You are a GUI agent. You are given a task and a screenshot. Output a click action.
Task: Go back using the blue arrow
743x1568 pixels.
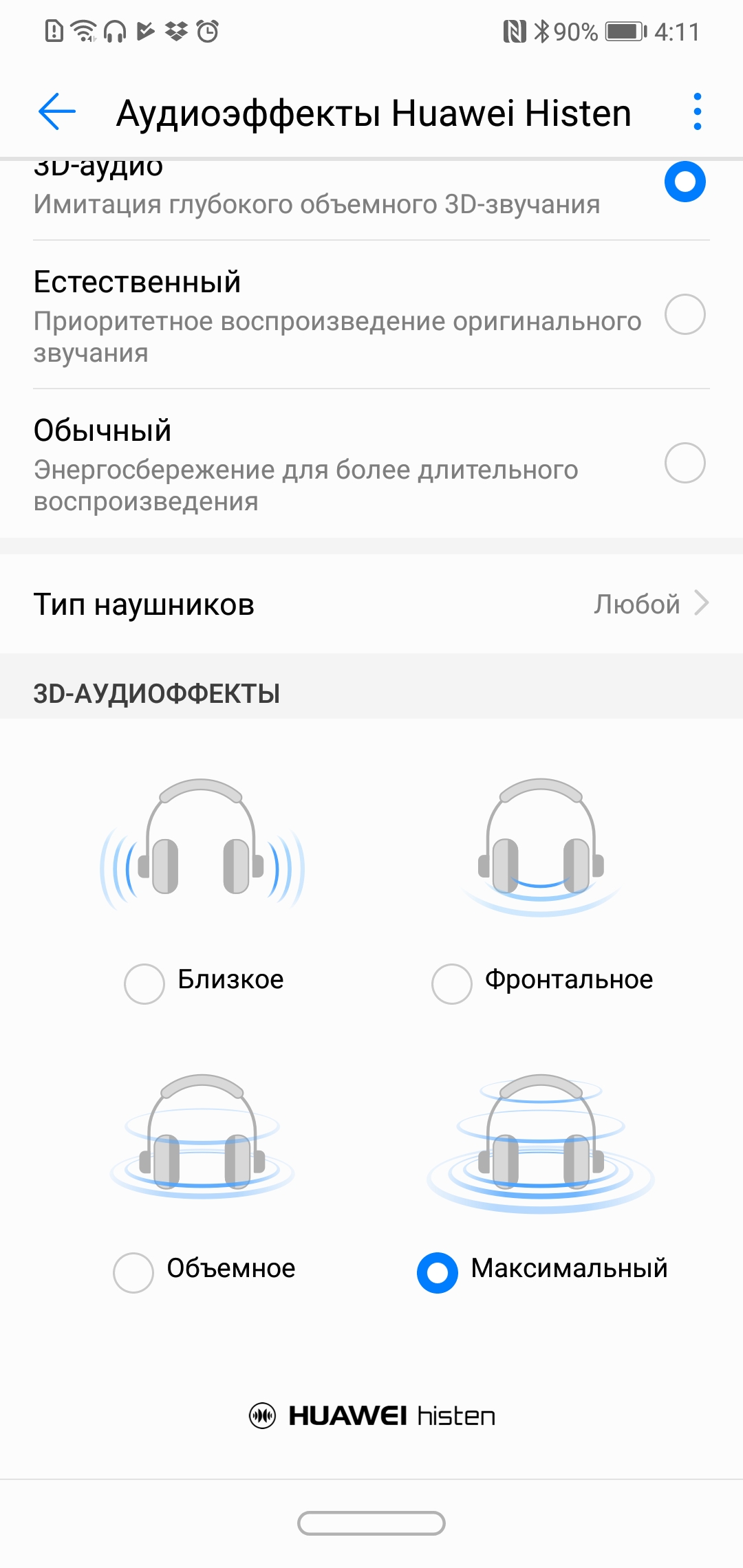pos(57,112)
